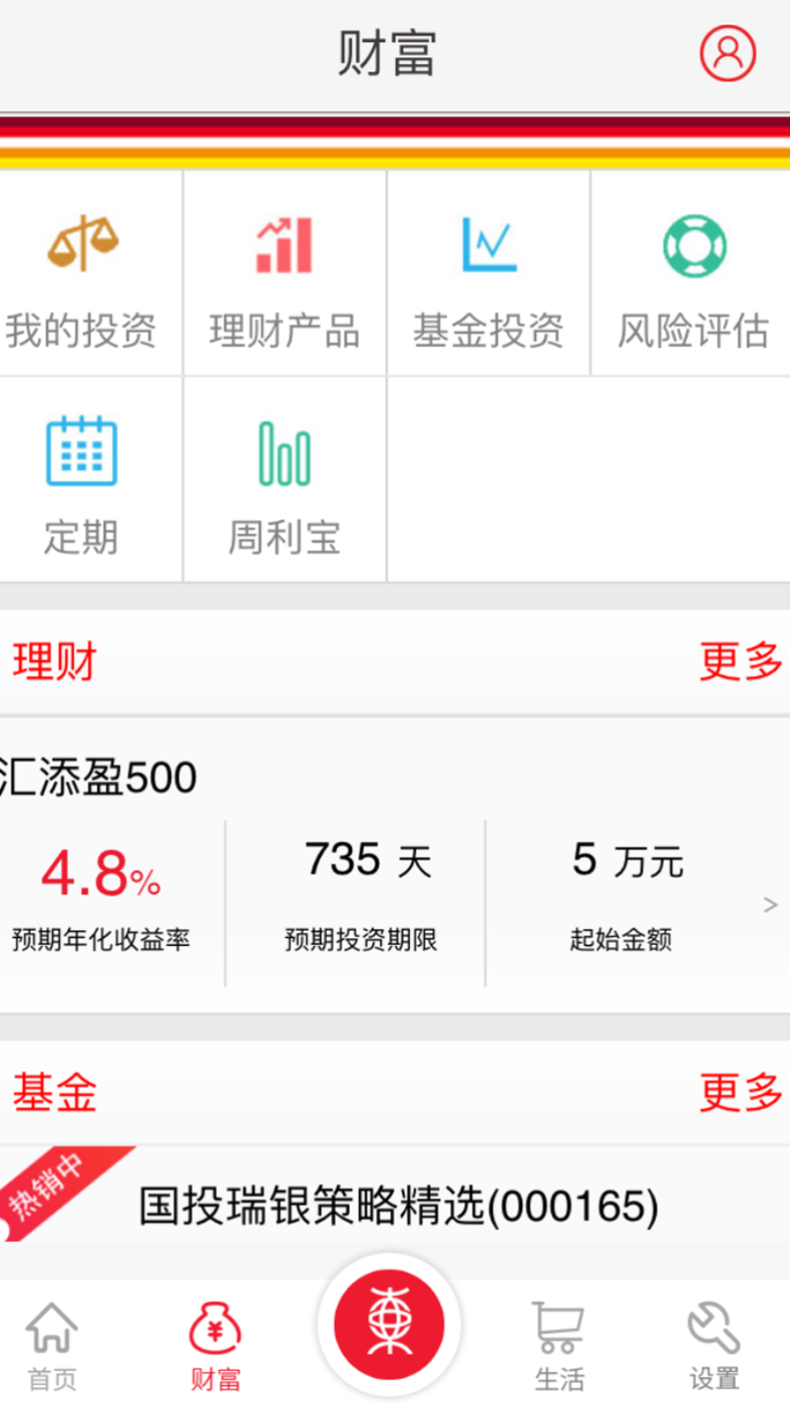
Task: Select the 财富 tab
Action: click(x=215, y=1345)
